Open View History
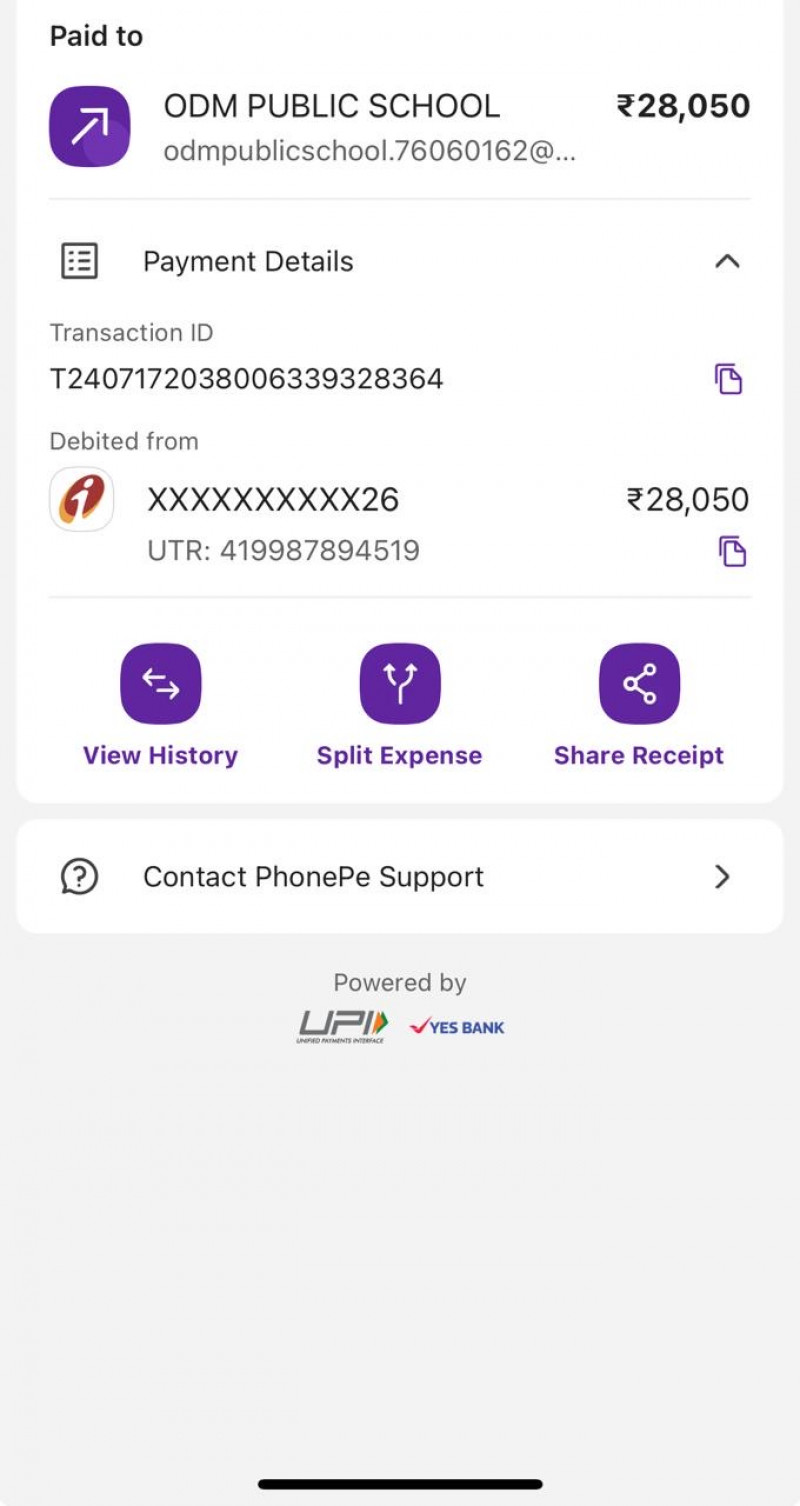 161,684
